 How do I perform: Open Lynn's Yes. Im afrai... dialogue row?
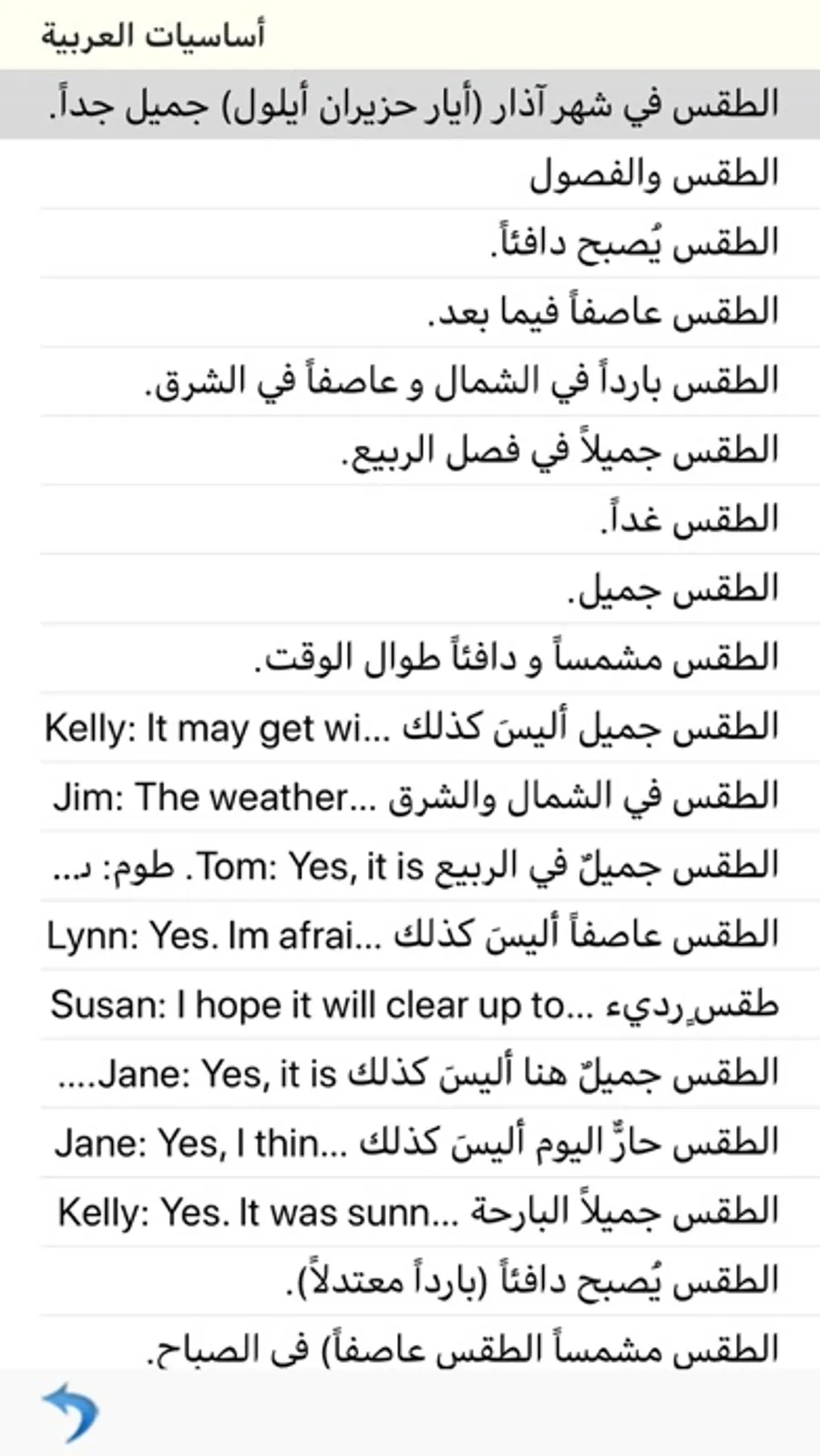[410, 934]
